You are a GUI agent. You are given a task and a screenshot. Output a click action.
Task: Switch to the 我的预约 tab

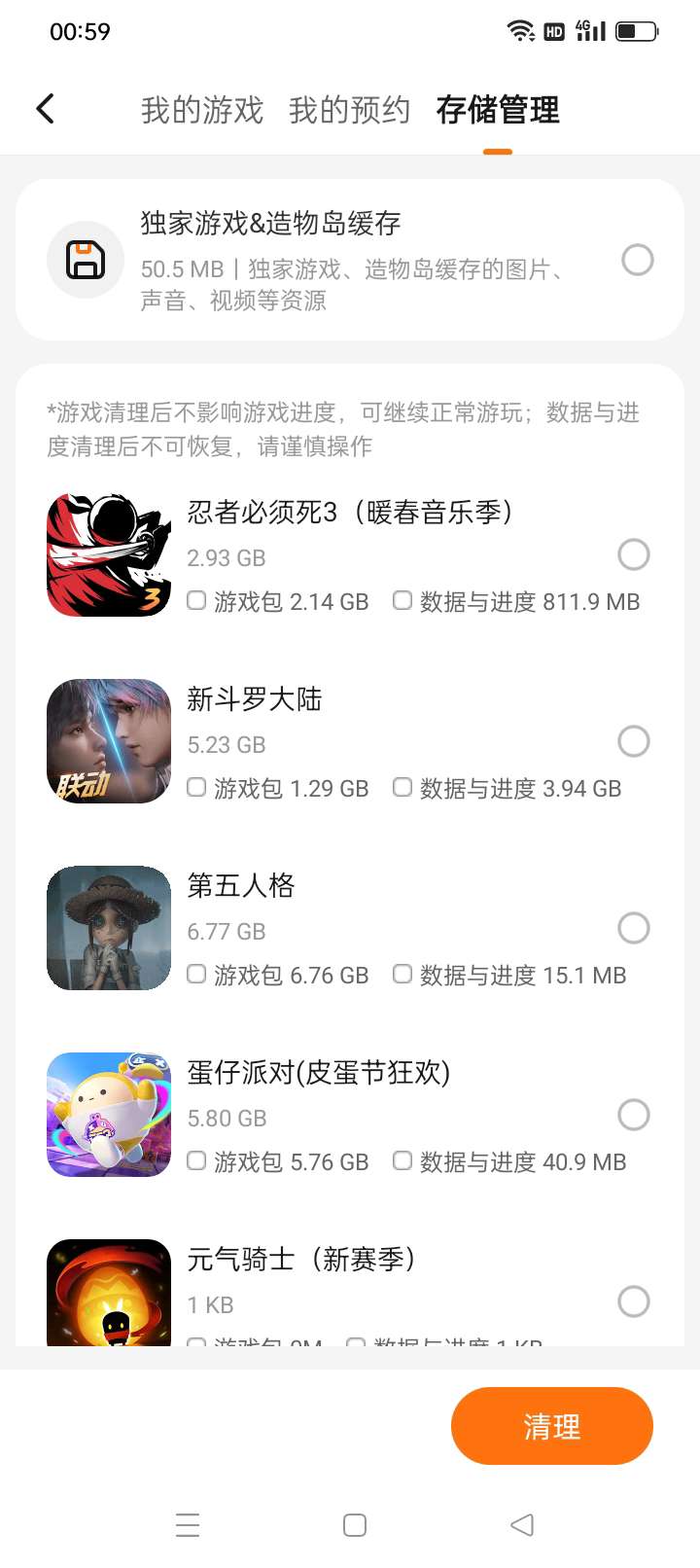click(x=349, y=110)
